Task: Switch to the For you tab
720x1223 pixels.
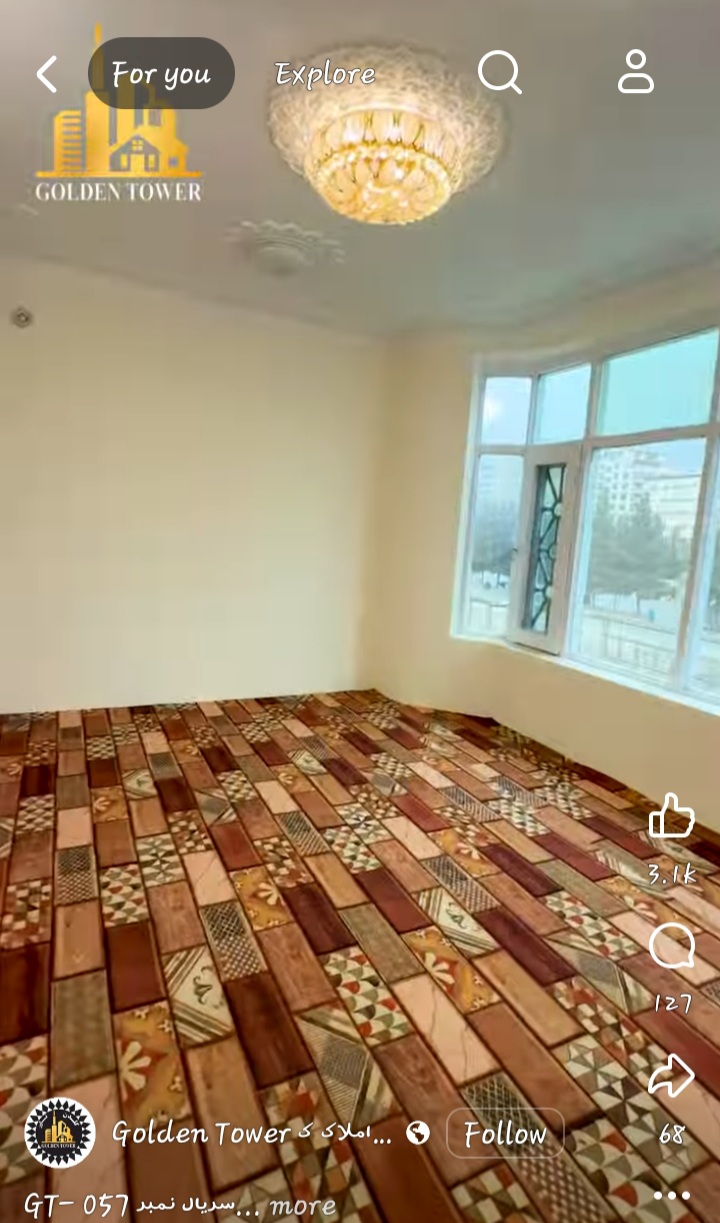Action: [161, 74]
